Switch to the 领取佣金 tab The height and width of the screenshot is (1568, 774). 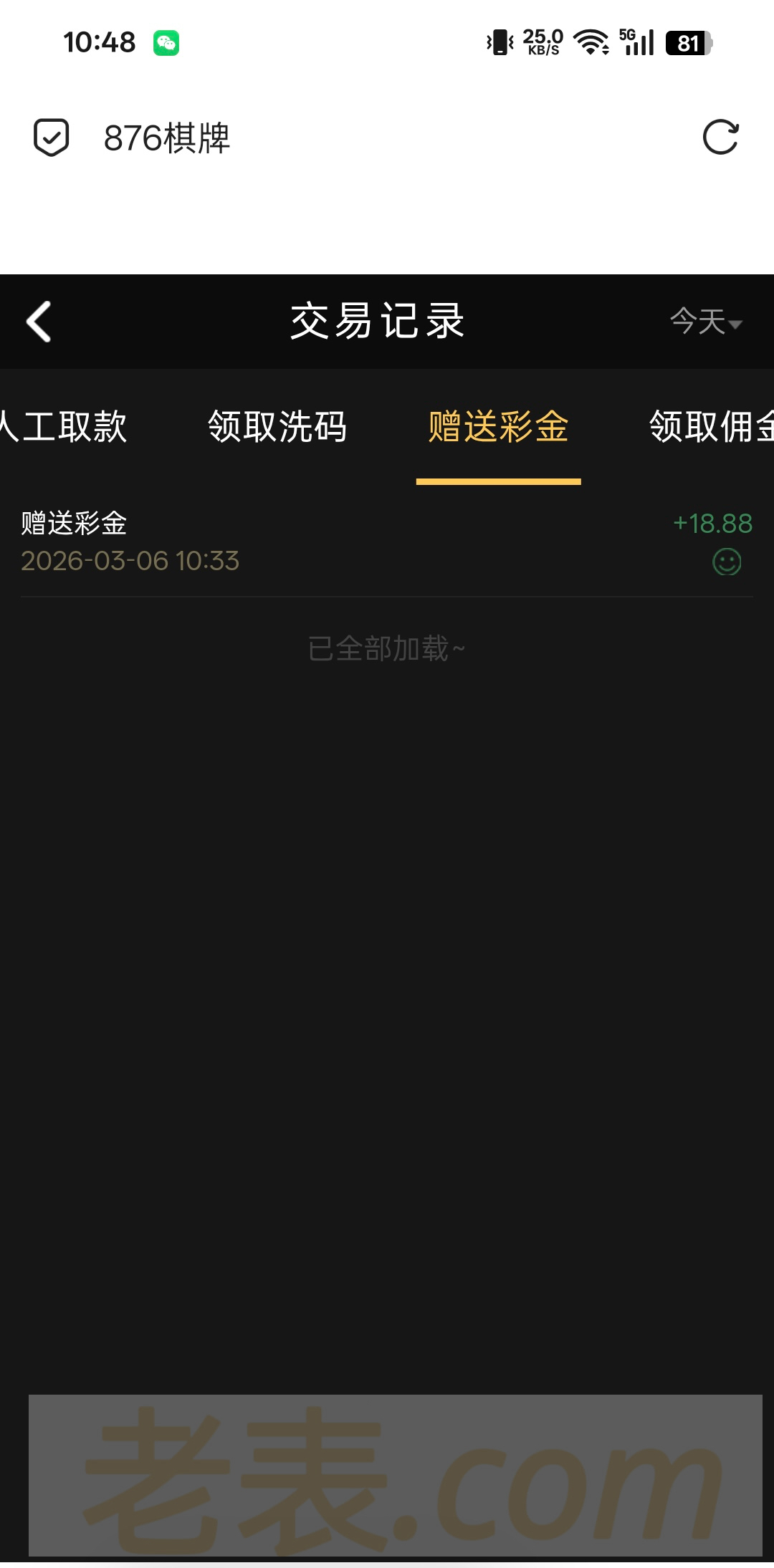pos(709,427)
